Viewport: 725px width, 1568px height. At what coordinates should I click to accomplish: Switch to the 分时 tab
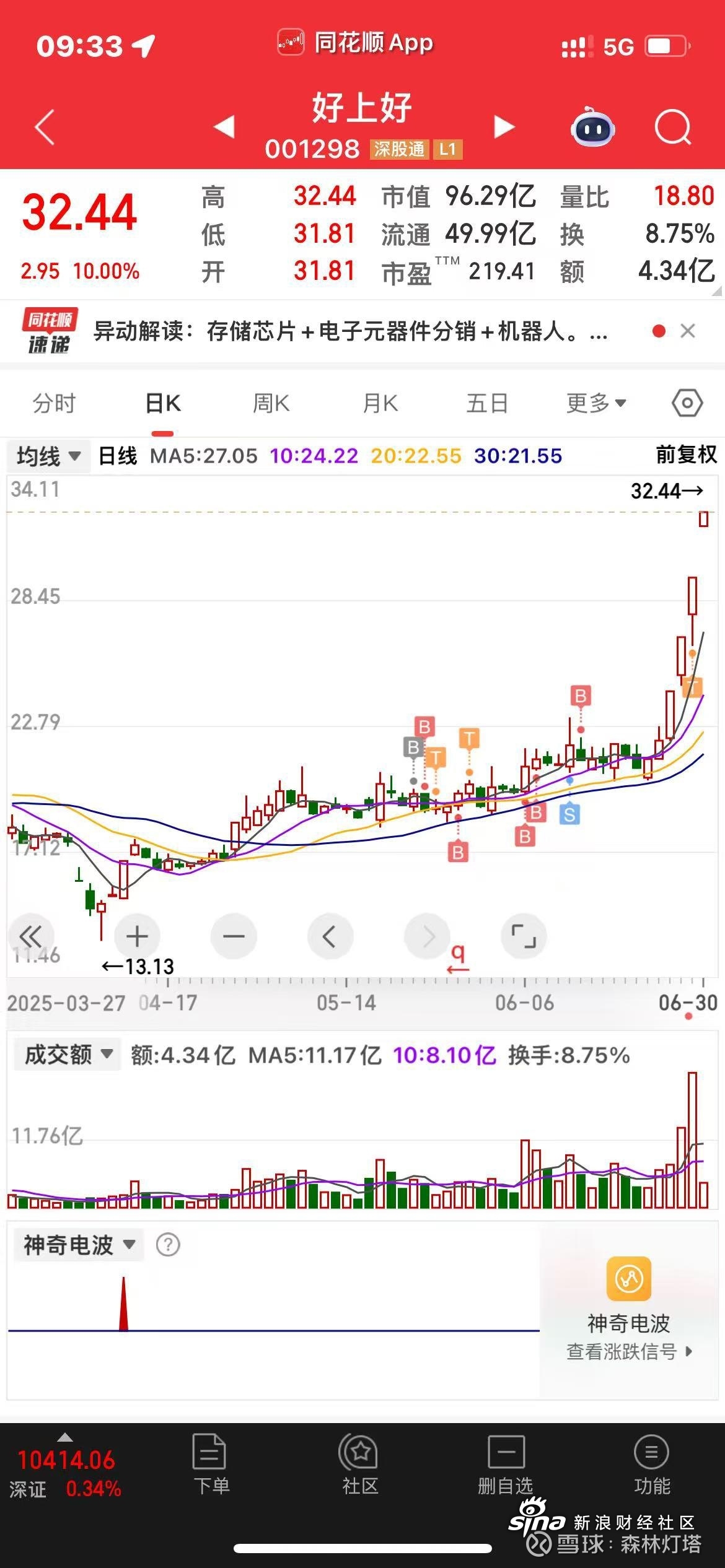54,403
